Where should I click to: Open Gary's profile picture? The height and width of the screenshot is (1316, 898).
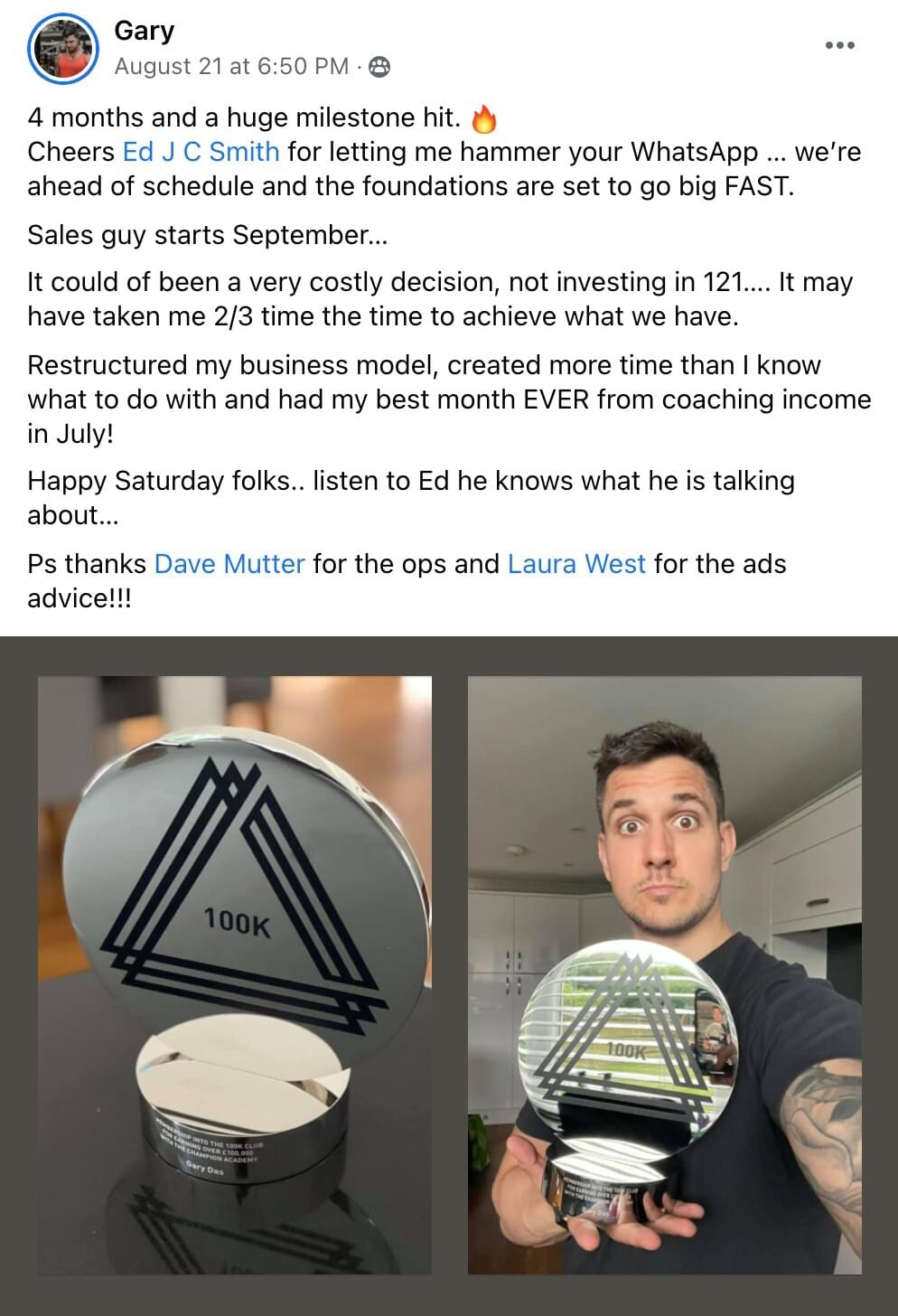pos(62,49)
